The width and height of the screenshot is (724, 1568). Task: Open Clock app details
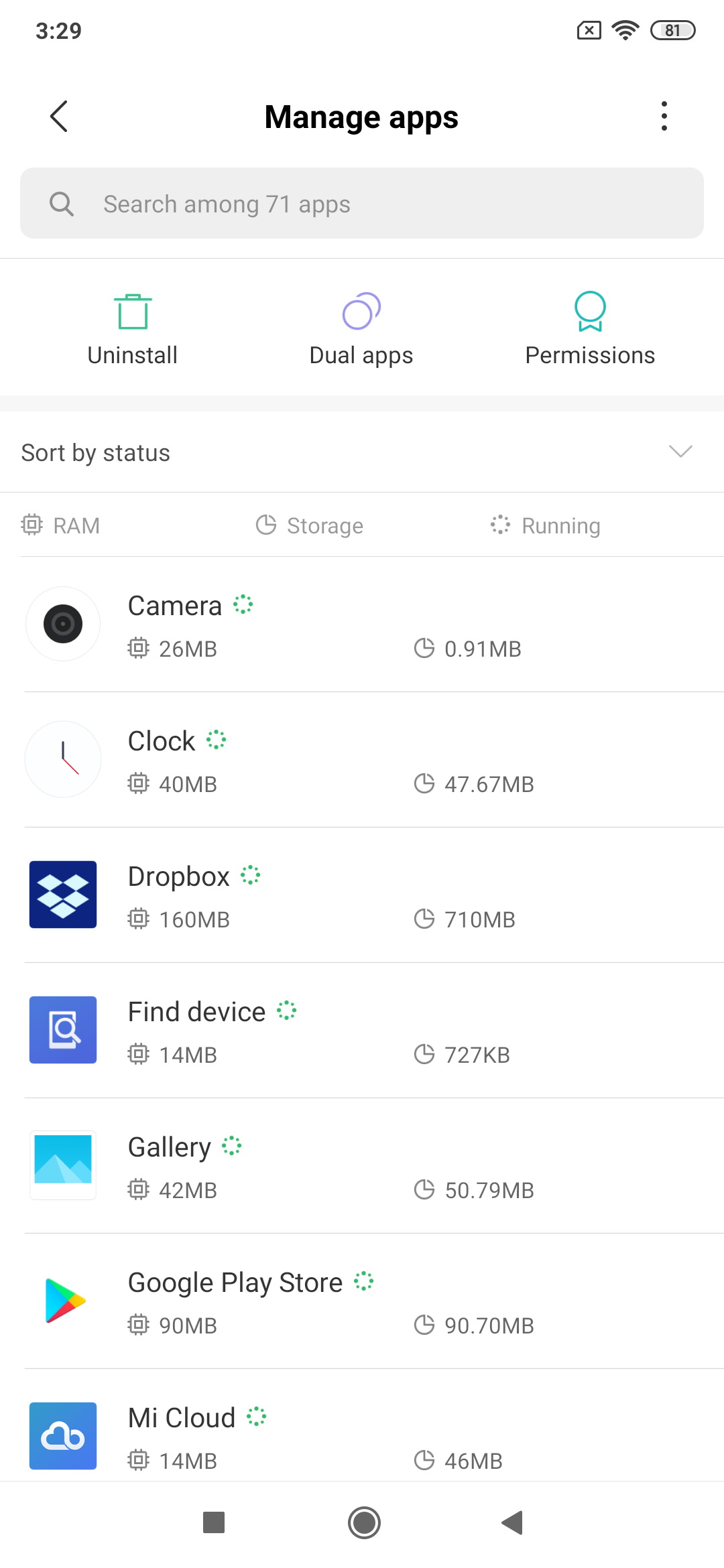pyautogui.click(x=362, y=760)
